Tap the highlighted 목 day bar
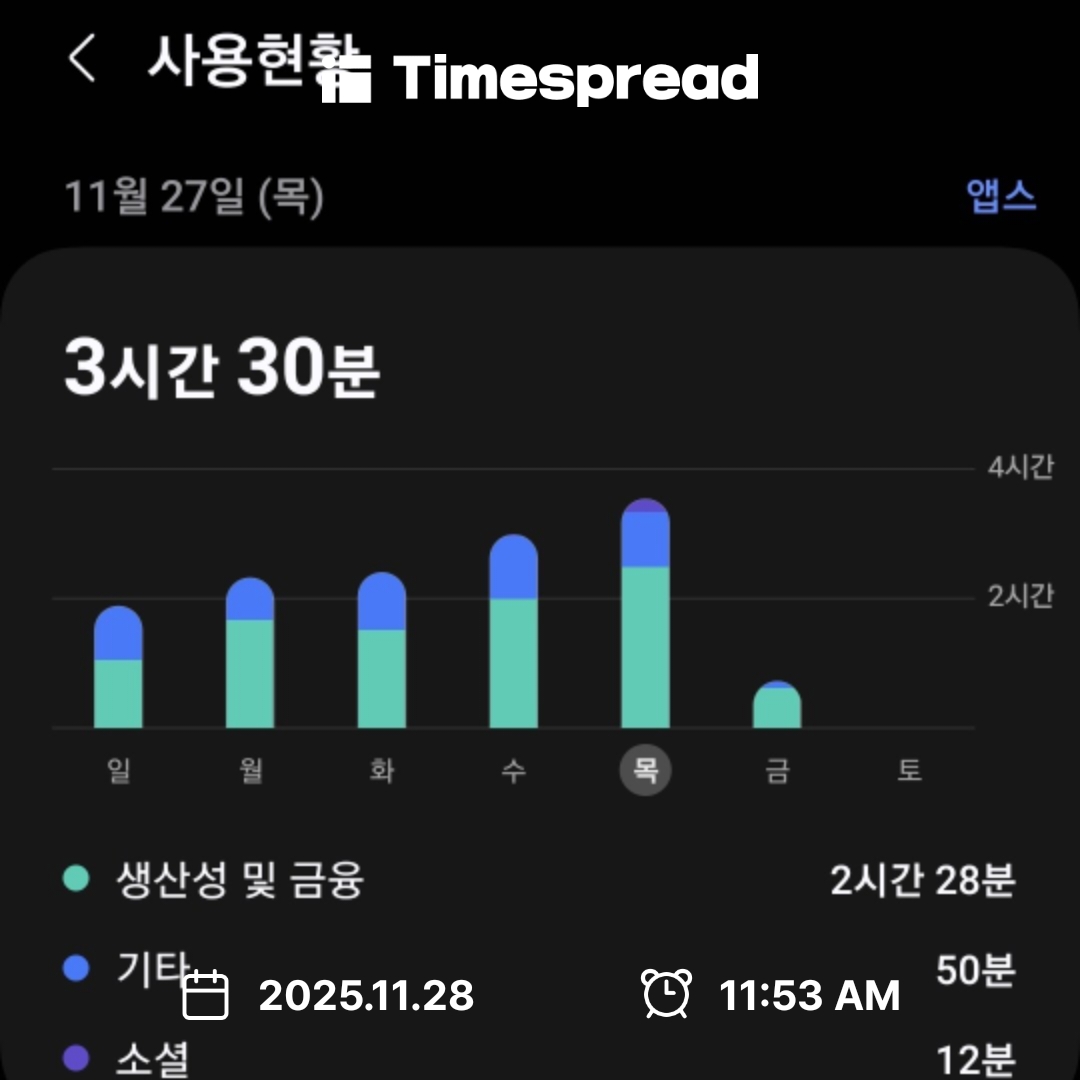 click(645, 615)
